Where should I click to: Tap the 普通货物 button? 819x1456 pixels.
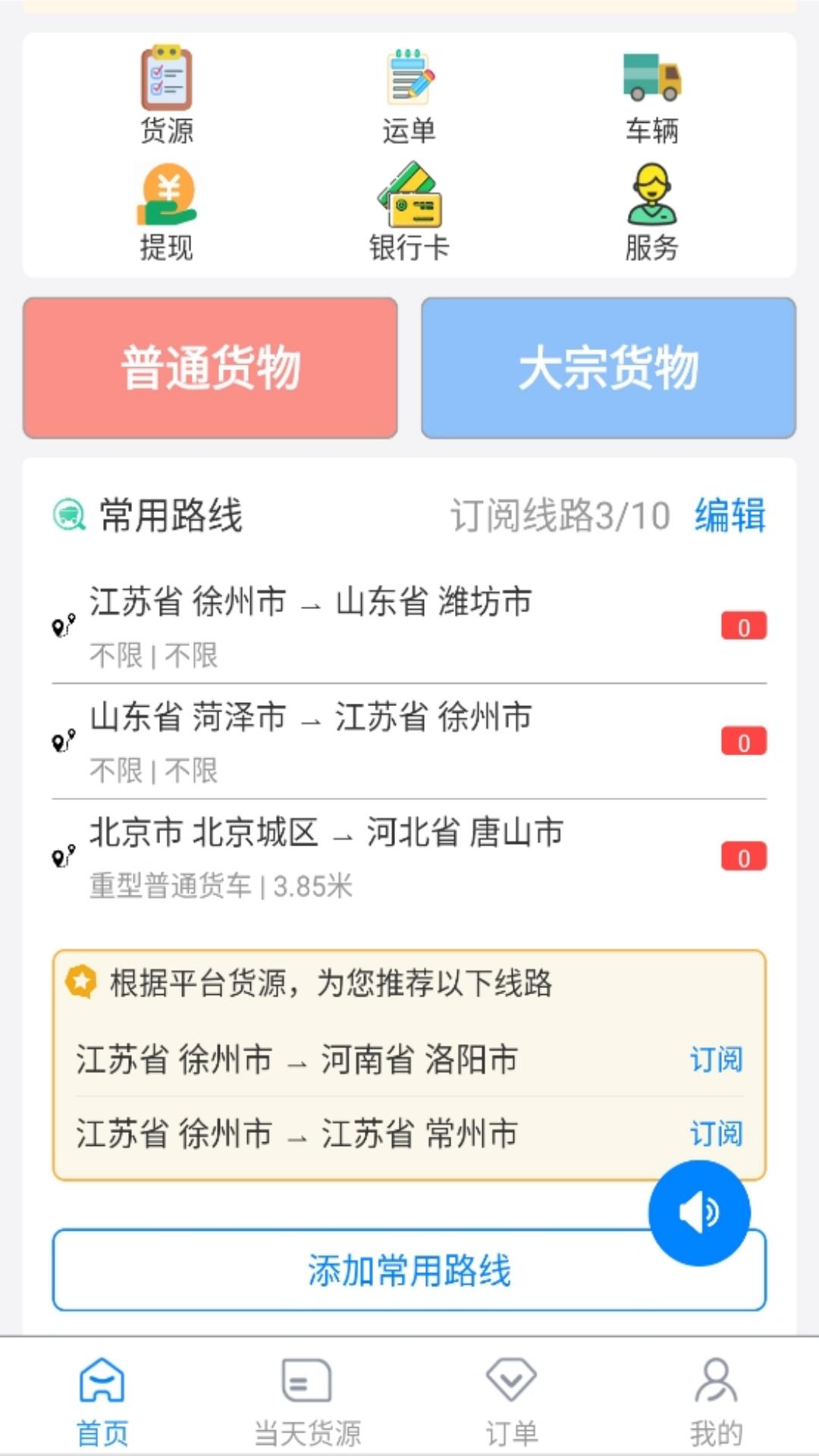(x=211, y=366)
